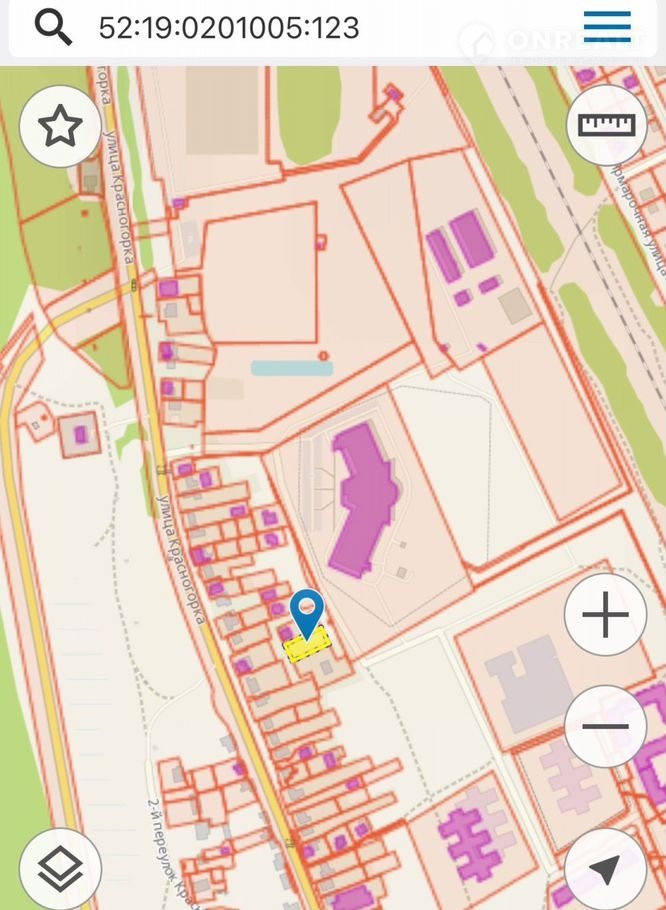Zoom in on the map
This screenshot has height=910, width=666.
pos(606,616)
